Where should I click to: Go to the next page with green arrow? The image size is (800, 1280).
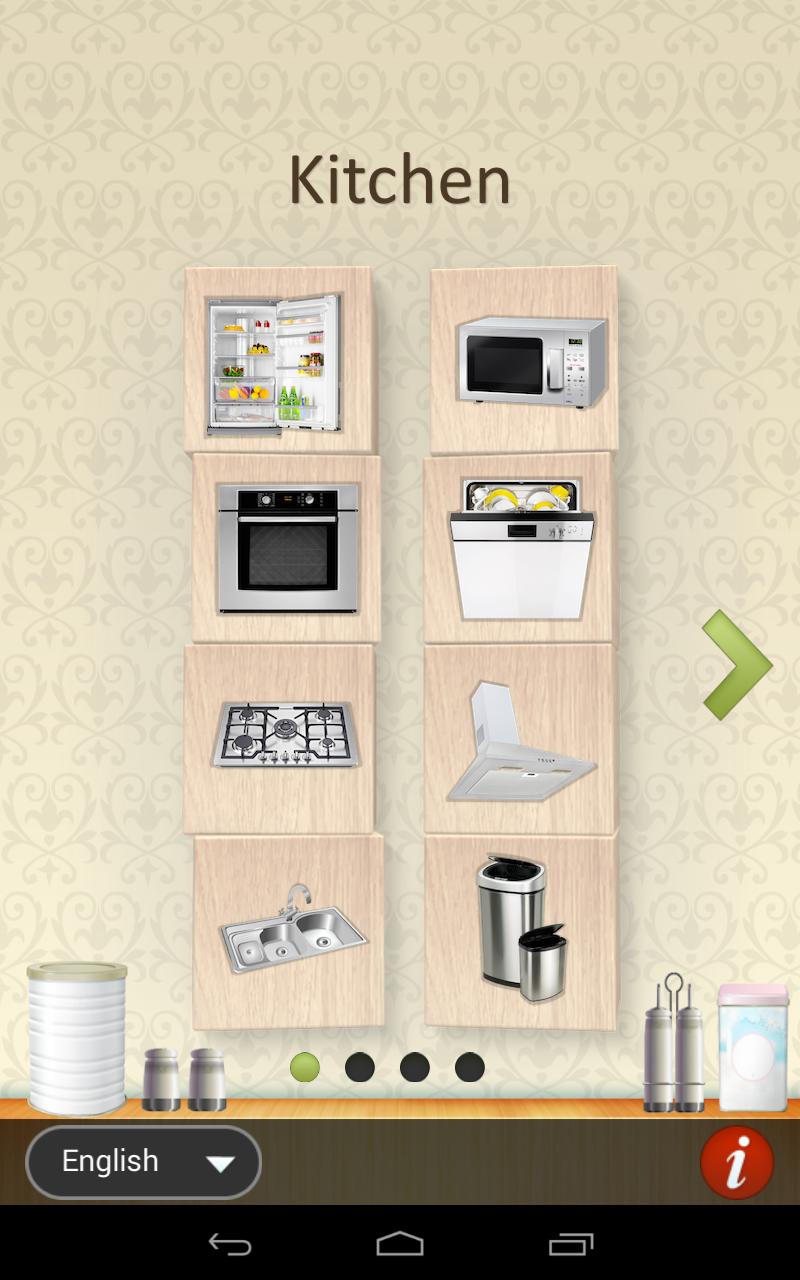[736, 665]
